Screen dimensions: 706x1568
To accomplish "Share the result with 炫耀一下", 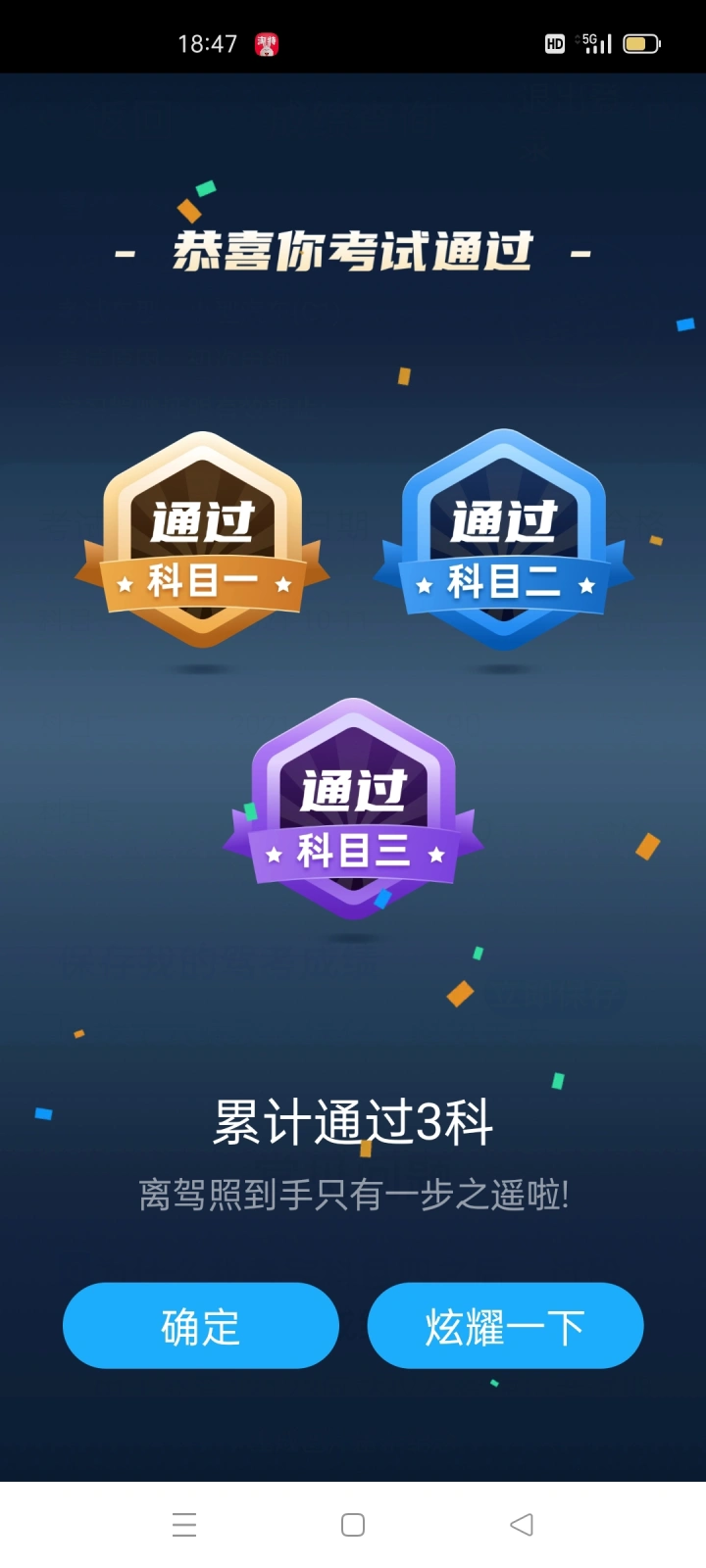I will coord(505,1325).
